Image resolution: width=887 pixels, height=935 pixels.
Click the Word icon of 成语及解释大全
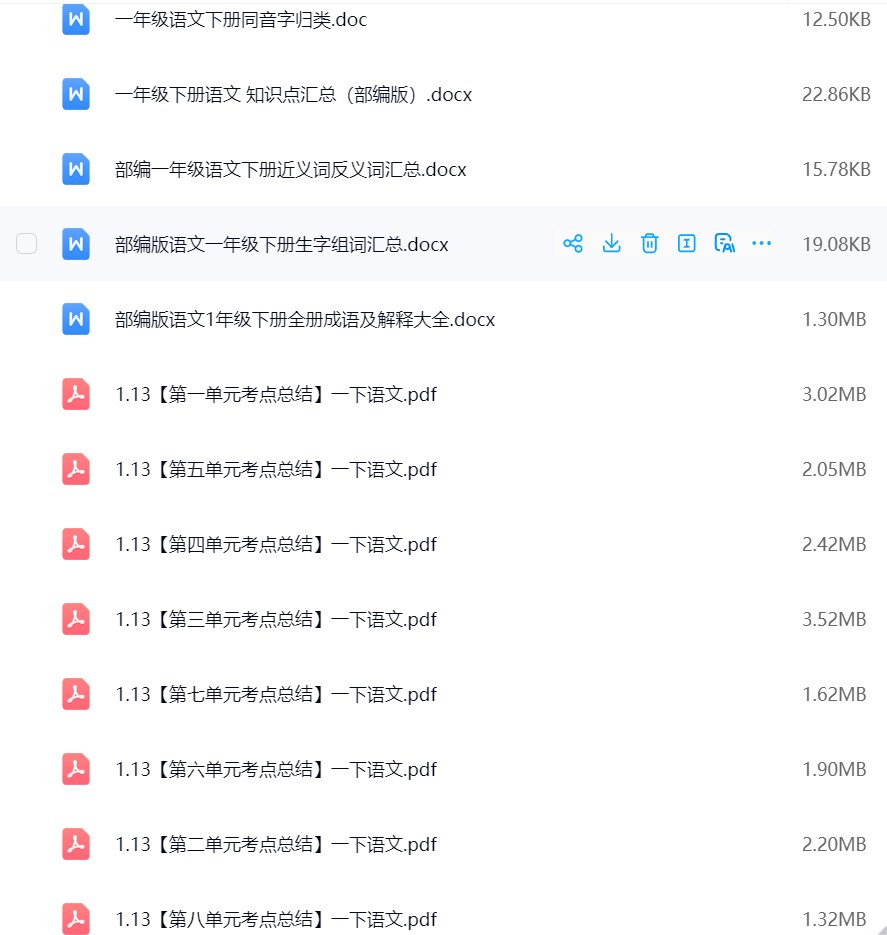click(75, 319)
